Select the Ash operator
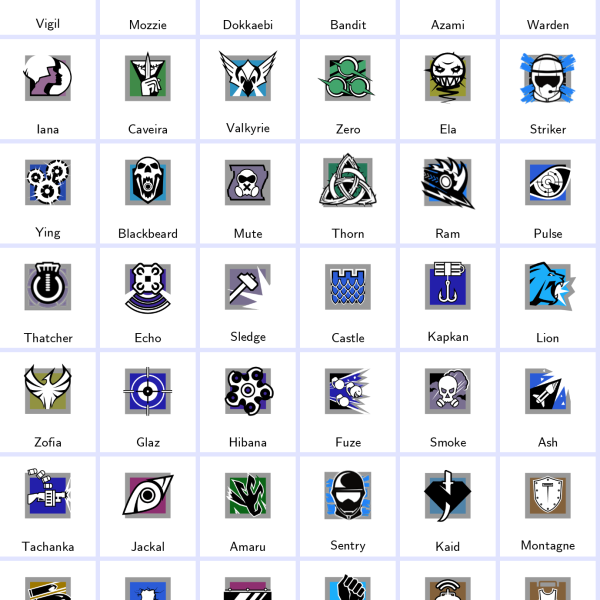Image resolution: width=600 pixels, height=600 pixels. click(x=548, y=391)
